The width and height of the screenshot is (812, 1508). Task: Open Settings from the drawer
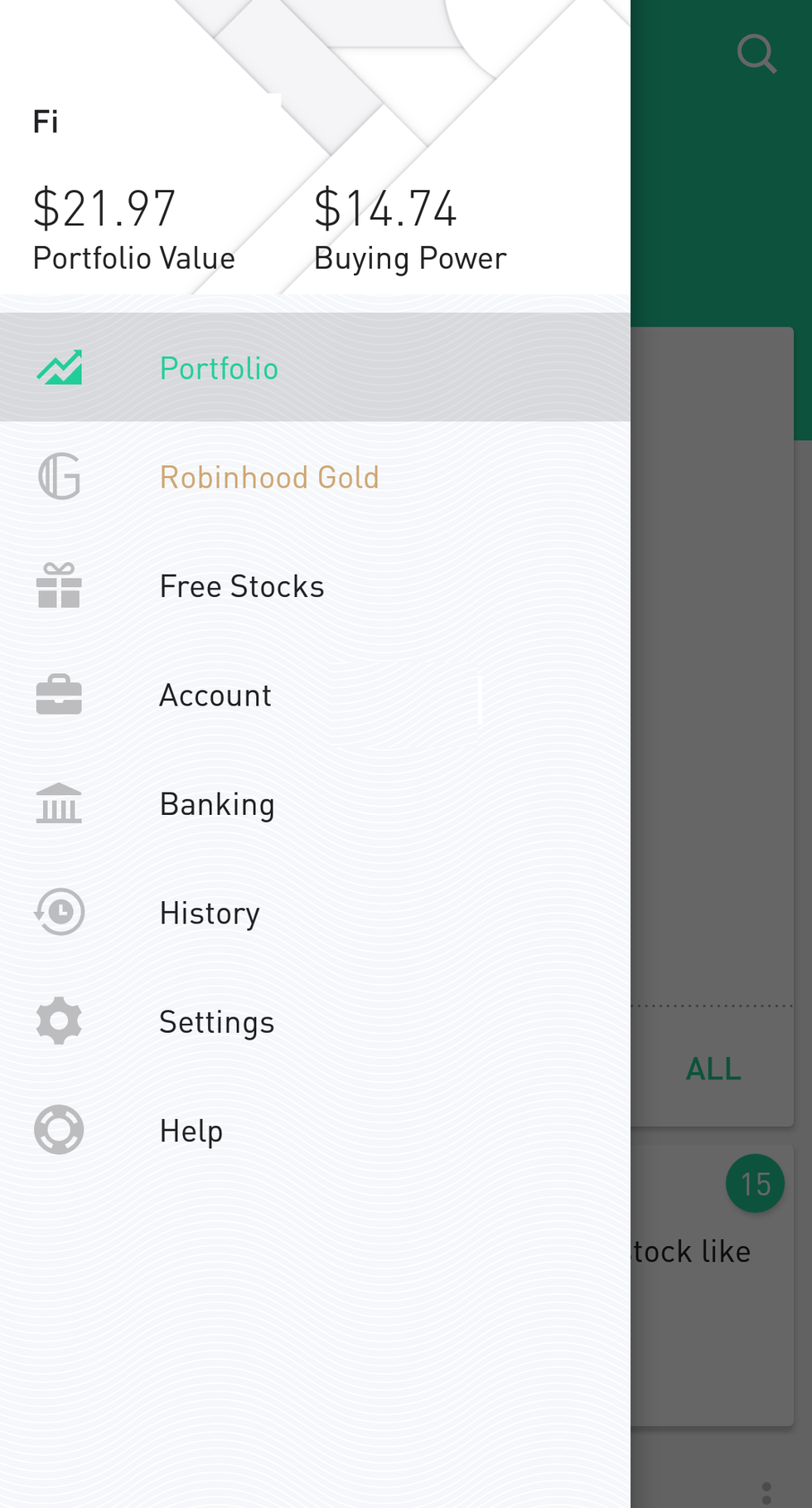click(x=216, y=1022)
